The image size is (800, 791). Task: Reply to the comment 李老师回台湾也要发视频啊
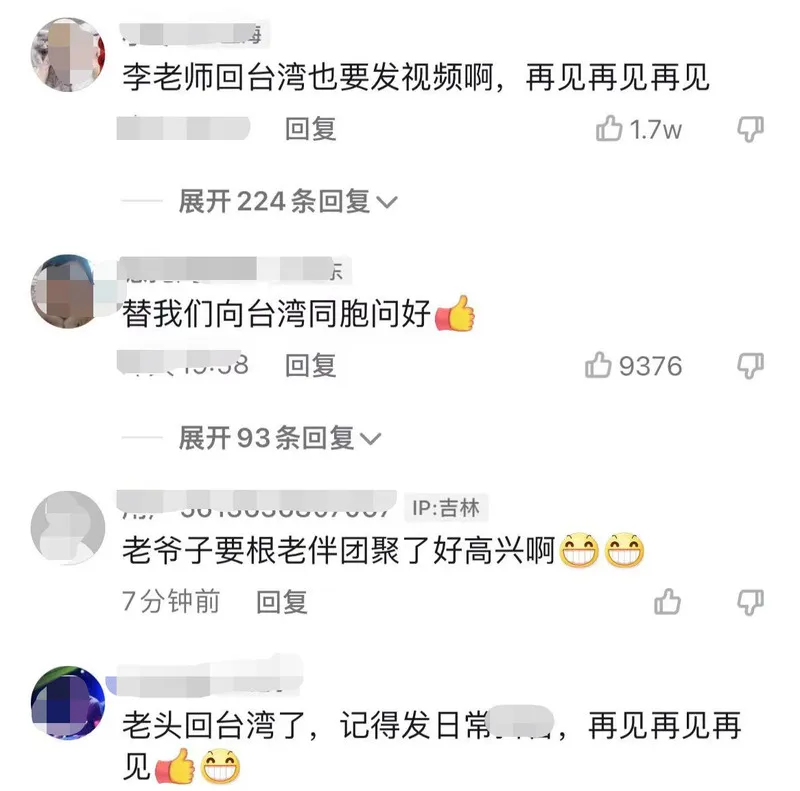311,129
